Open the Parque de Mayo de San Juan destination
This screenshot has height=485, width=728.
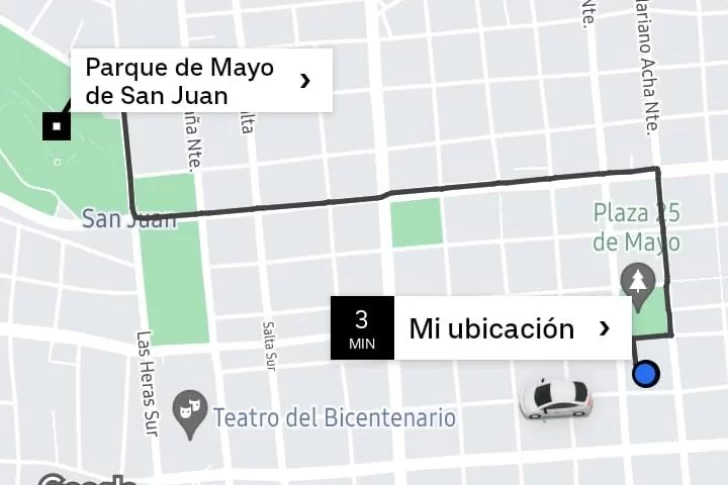click(200, 81)
